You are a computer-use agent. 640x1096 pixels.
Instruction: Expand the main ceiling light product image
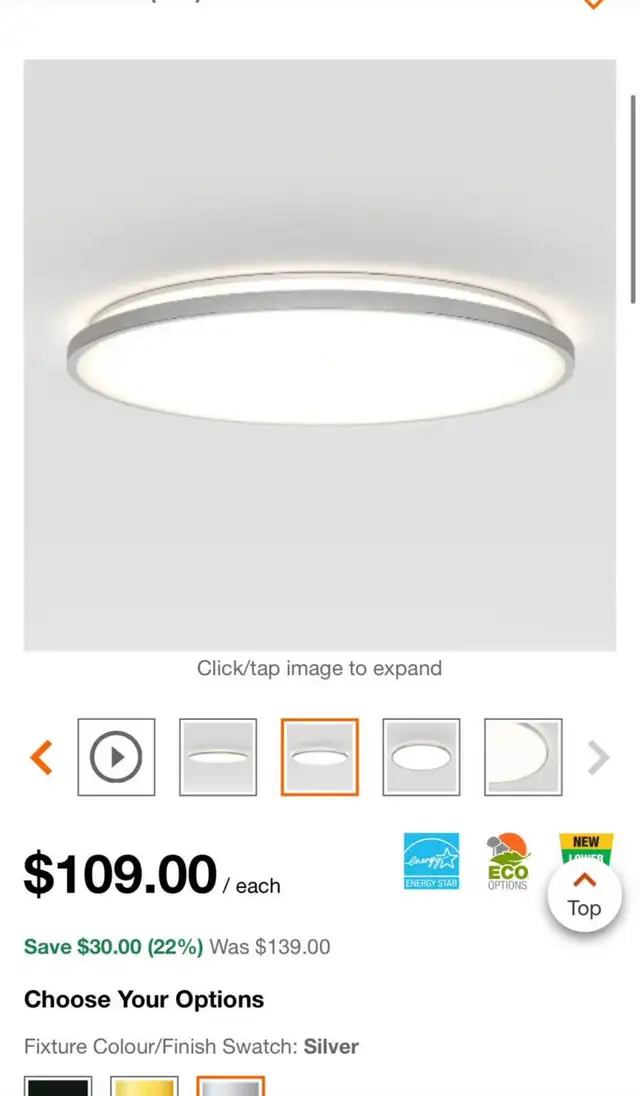(320, 355)
